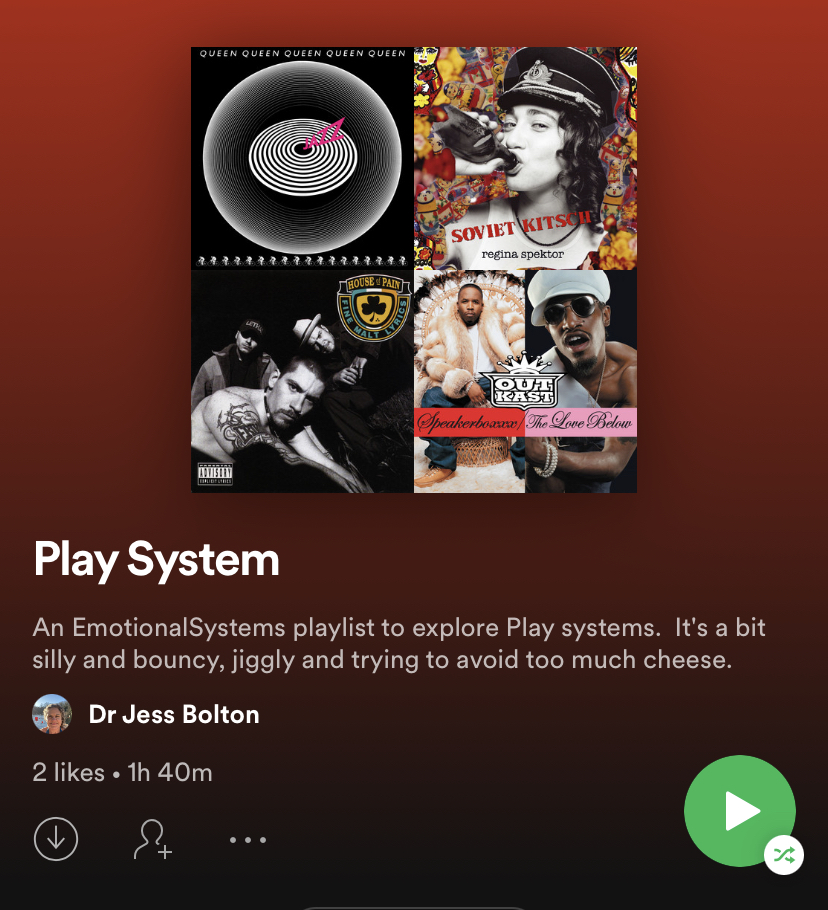Download the Play System playlist
The width and height of the screenshot is (828, 910).
pyautogui.click(x=55, y=839)
